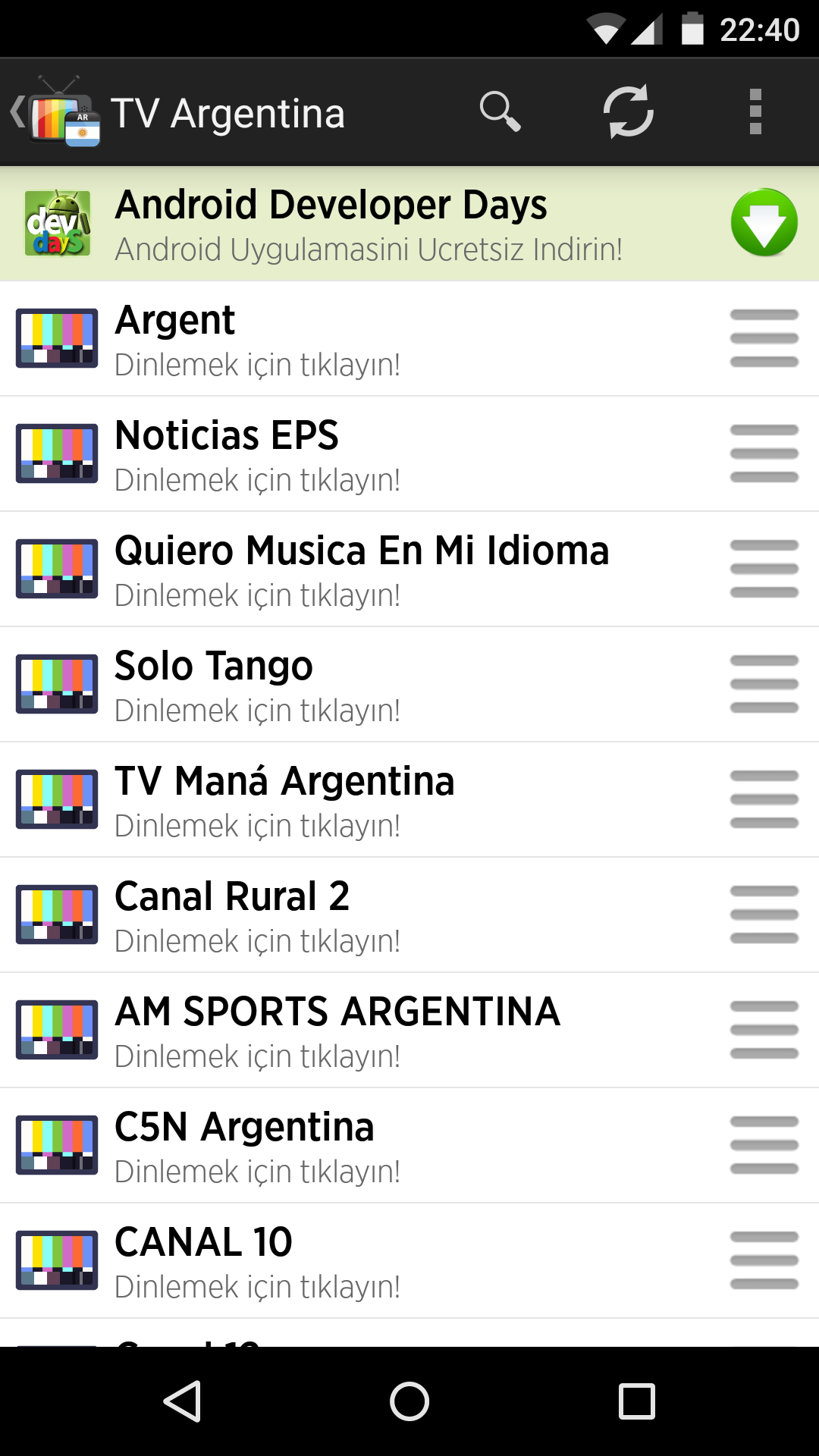Screen dimensions: 819x1456
Task: Open the options menu for Noticias EPS
Action: click(x=763, y=454)
